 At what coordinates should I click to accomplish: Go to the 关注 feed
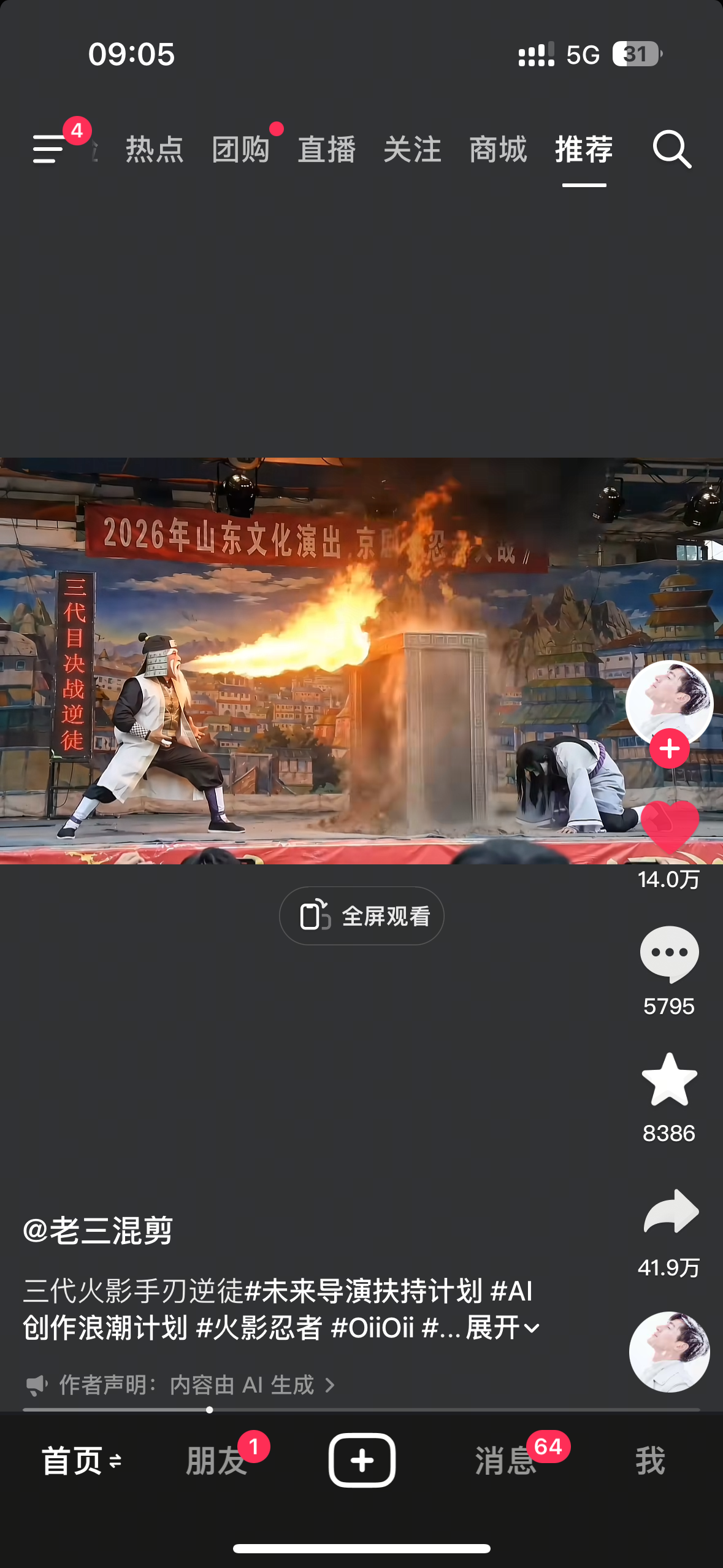[x=412, y=150]
